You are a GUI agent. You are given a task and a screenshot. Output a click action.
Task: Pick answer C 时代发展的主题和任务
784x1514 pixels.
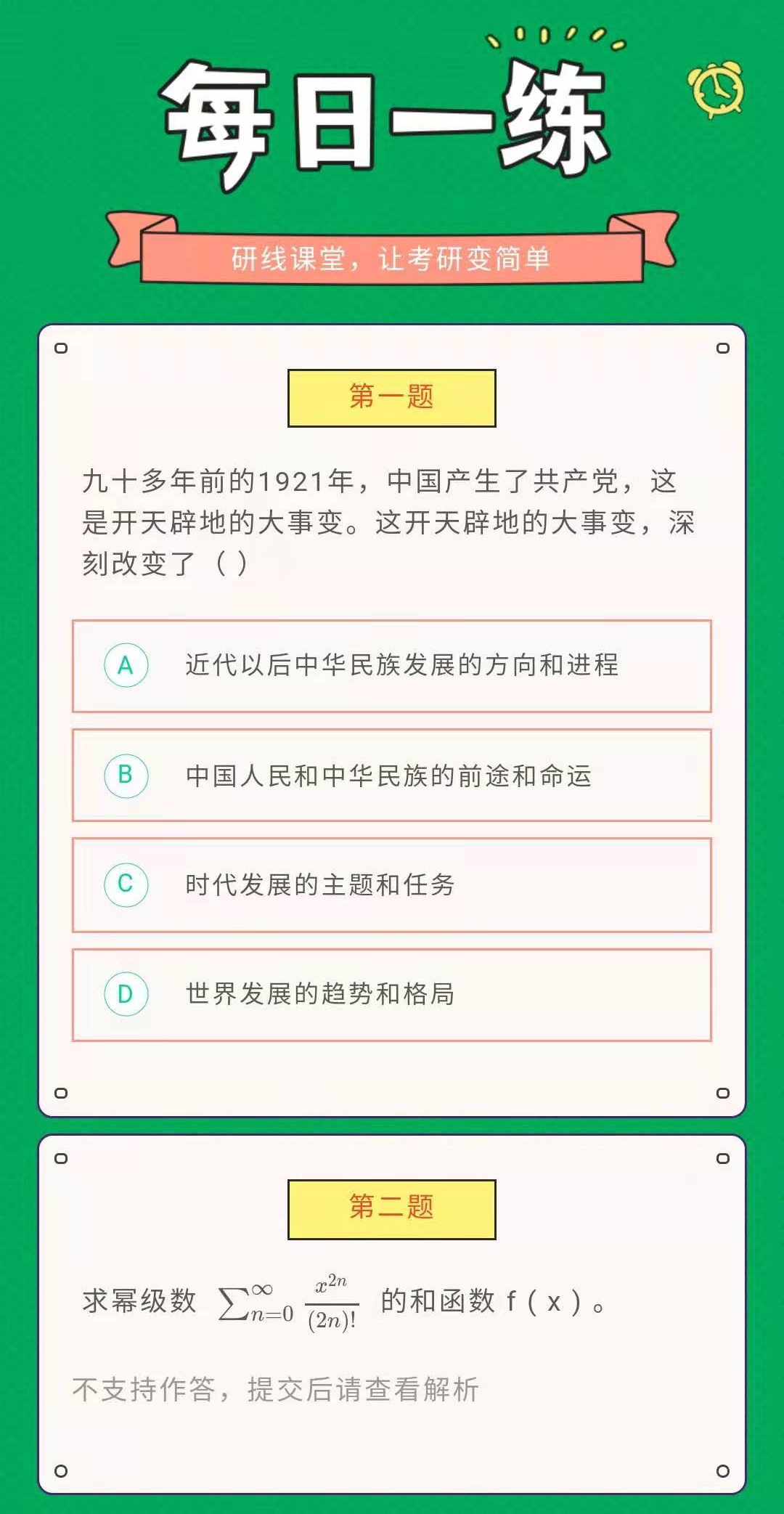(391, 884)
